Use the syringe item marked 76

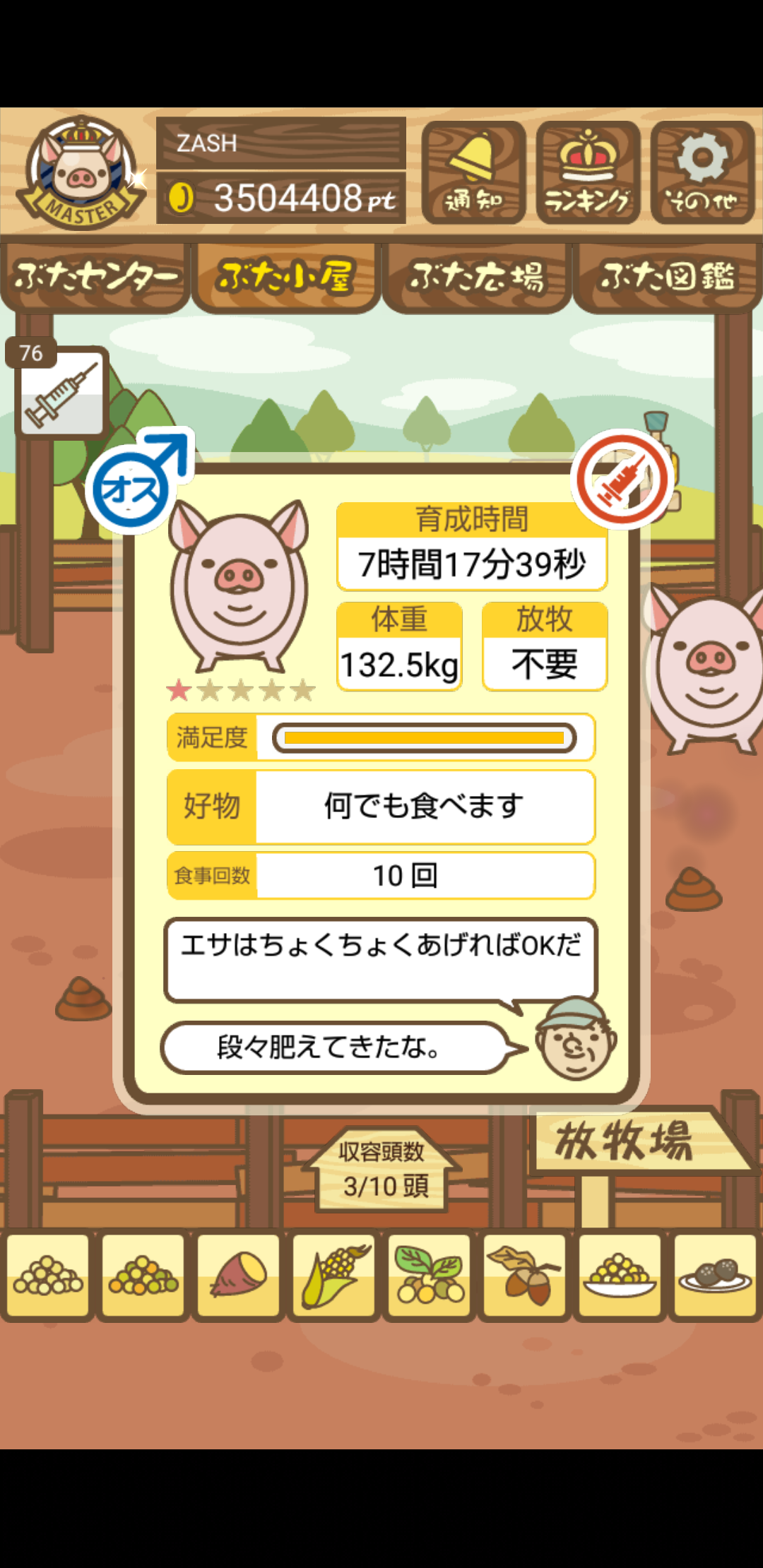(61, 391)
